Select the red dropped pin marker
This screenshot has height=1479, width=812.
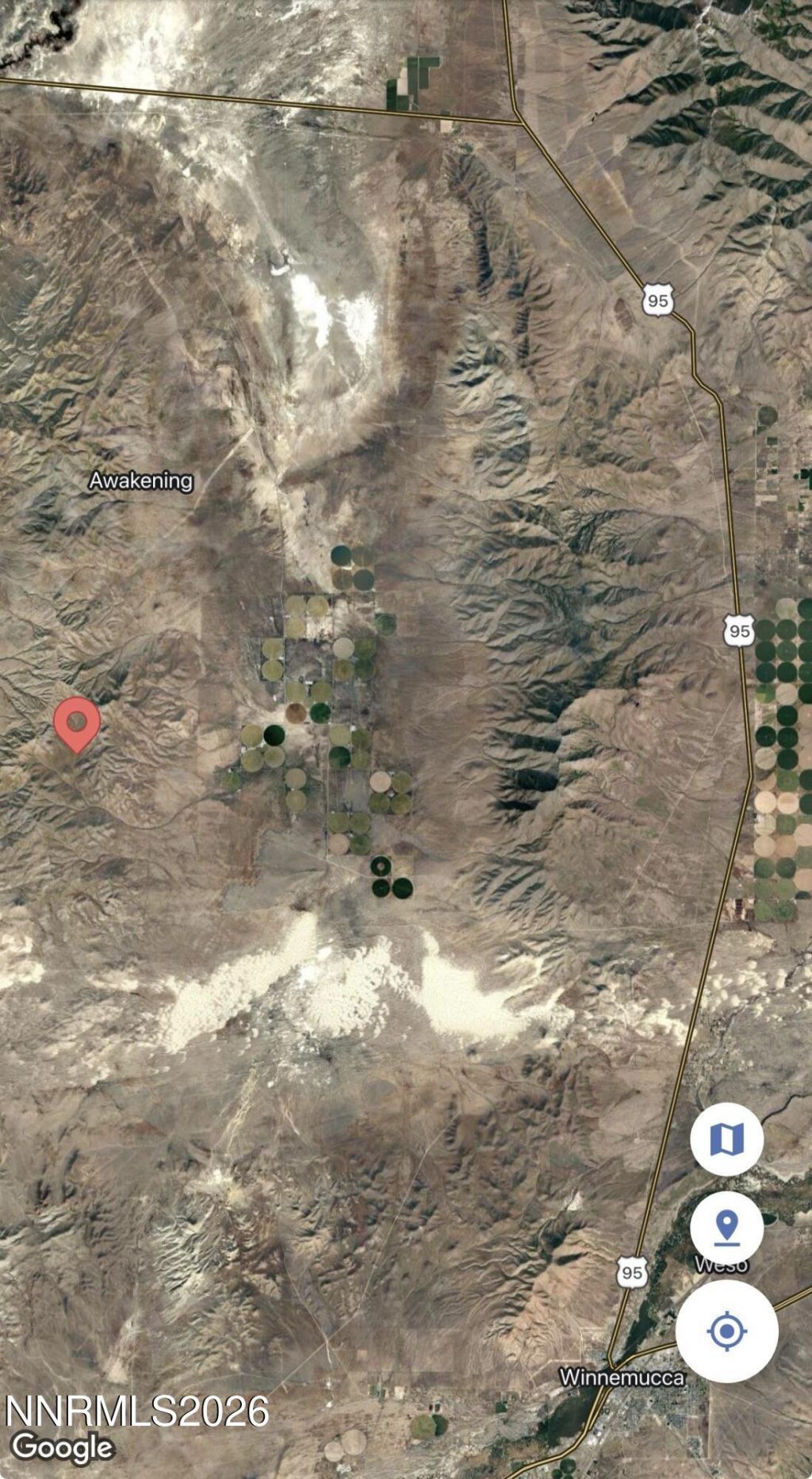pos(77,722)
